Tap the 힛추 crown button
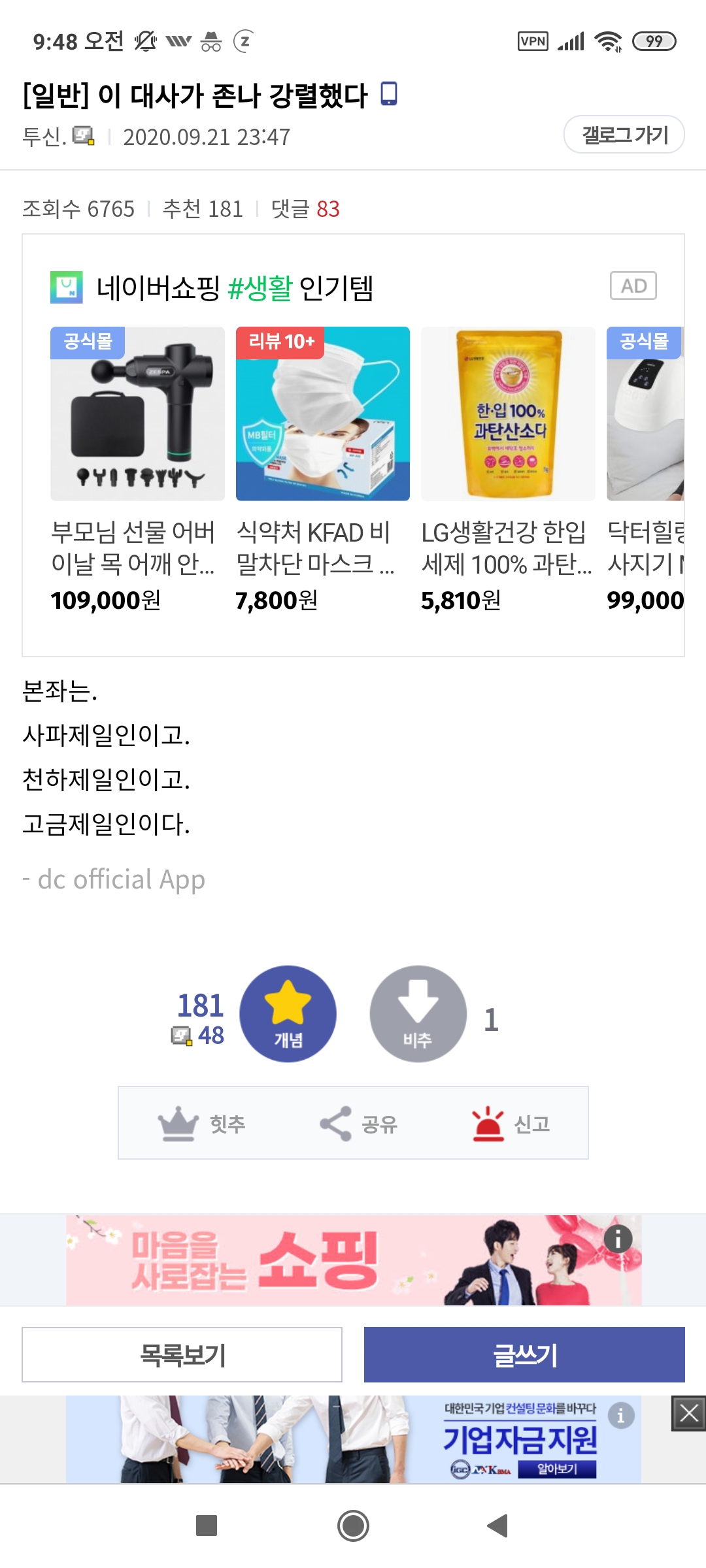The height and width of the screenshot is (1568, 706). coord(201,1123)
